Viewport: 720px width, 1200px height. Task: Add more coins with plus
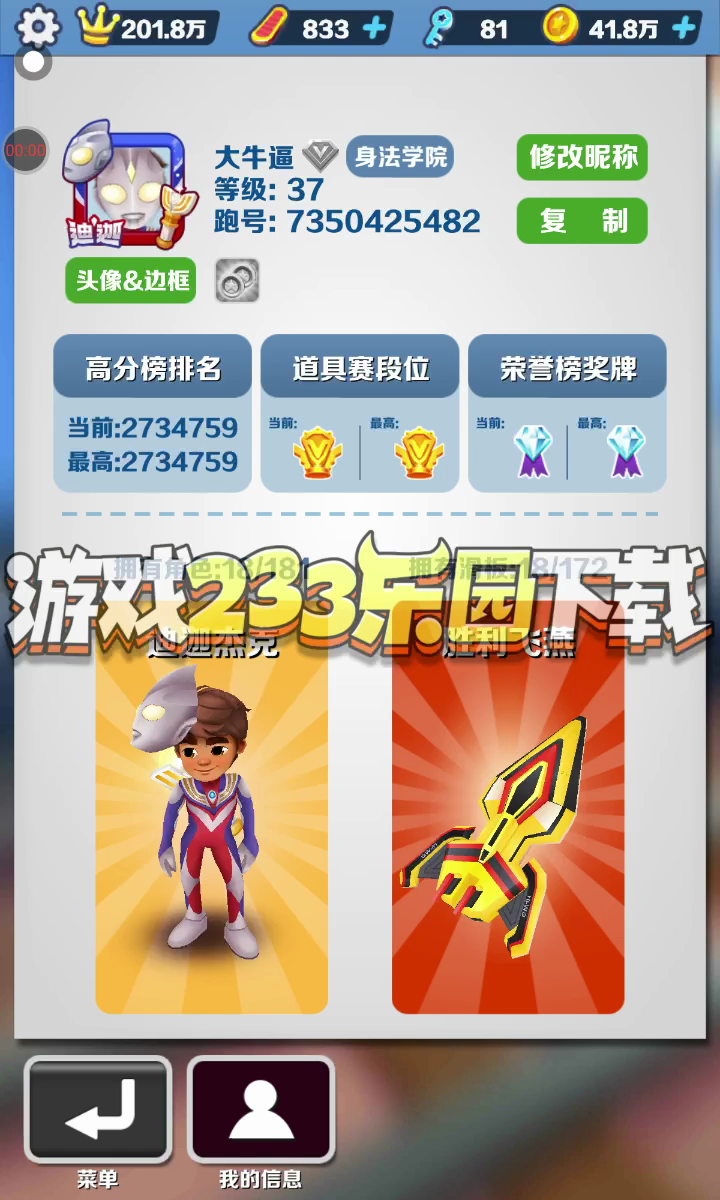coord(684,28)
